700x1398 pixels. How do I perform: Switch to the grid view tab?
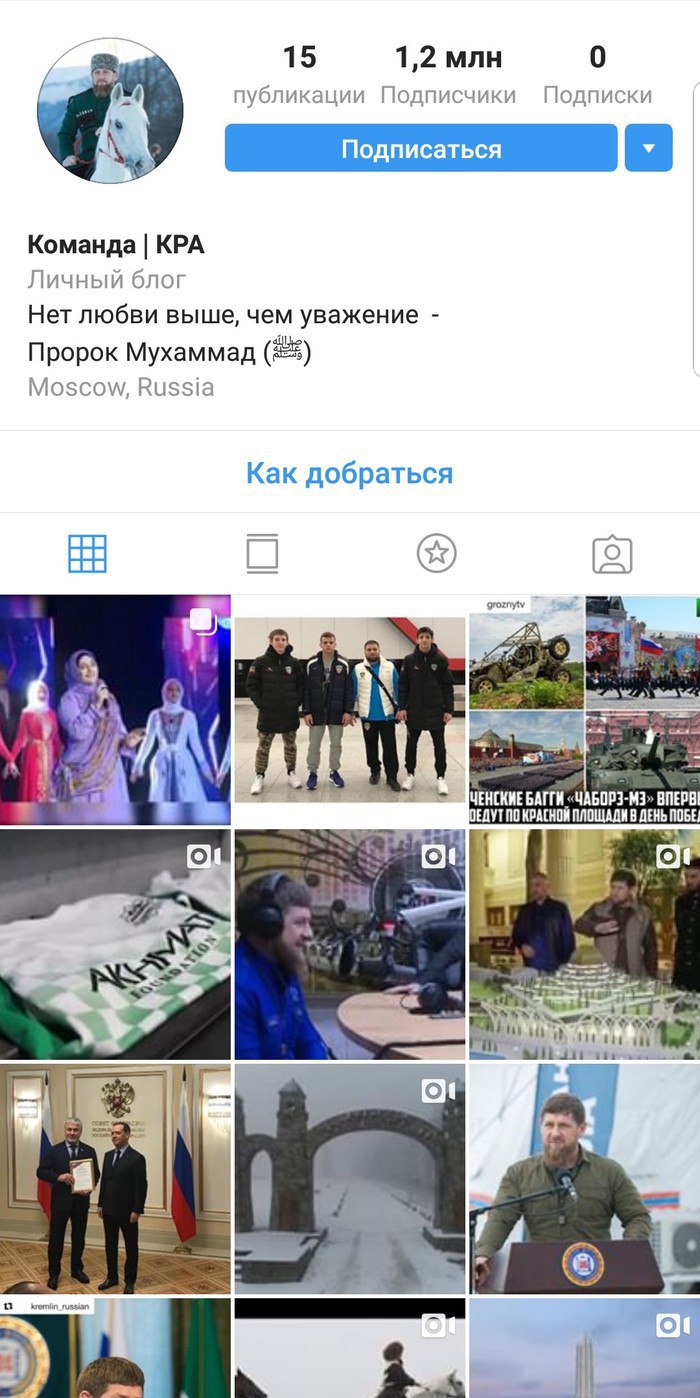coord(87,553)
